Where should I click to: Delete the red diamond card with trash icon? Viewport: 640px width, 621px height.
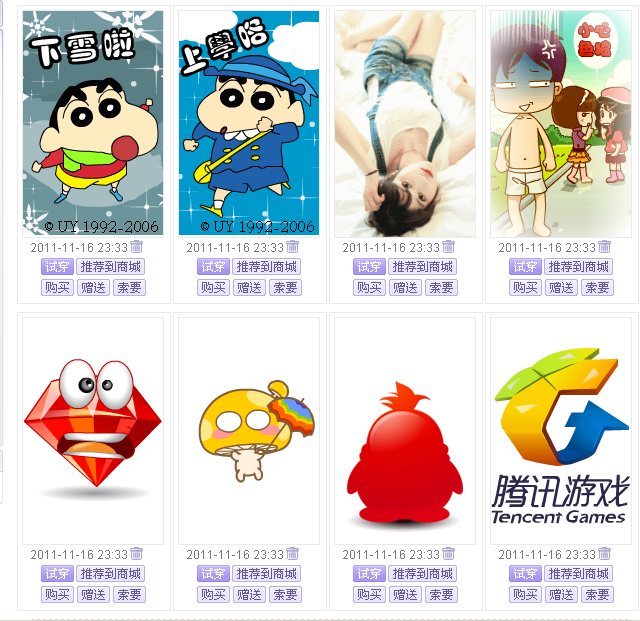(136, 554)
